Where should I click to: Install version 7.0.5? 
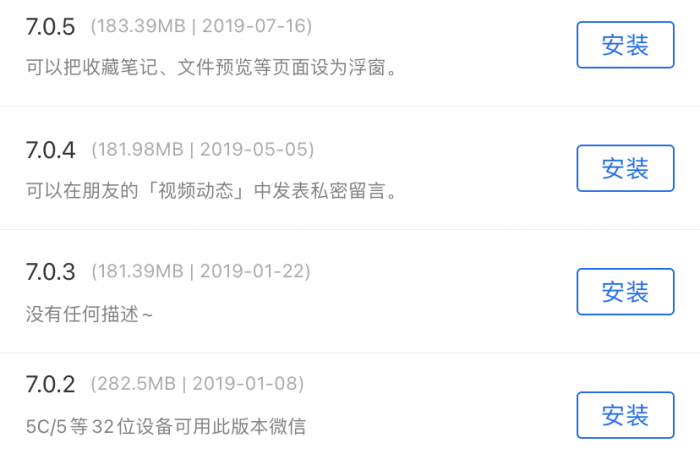[x=625, y=45]
